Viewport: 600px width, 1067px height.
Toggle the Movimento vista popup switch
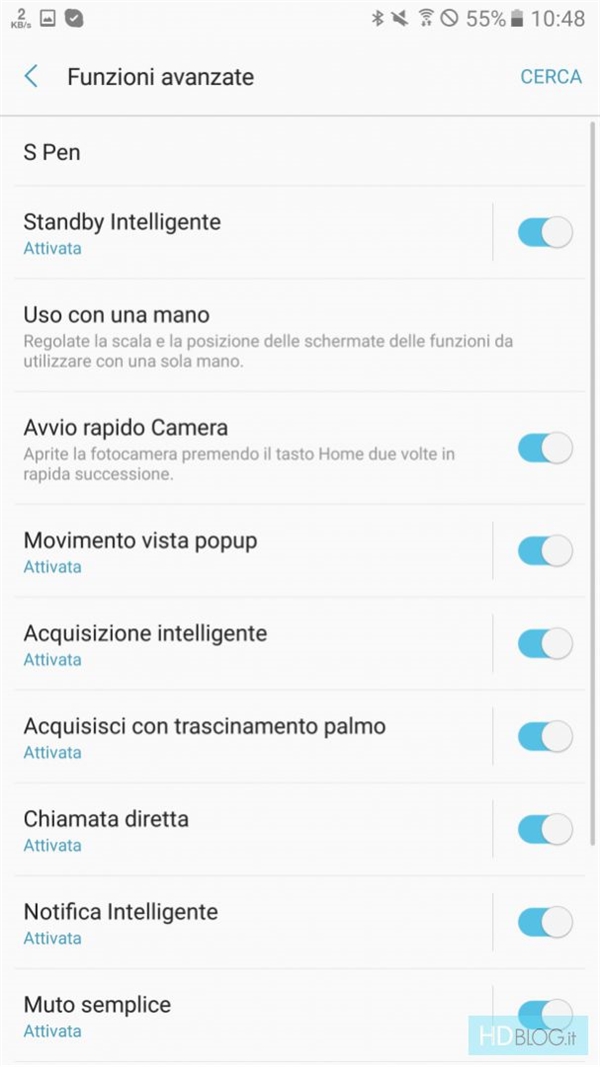[x=545, y=552]
